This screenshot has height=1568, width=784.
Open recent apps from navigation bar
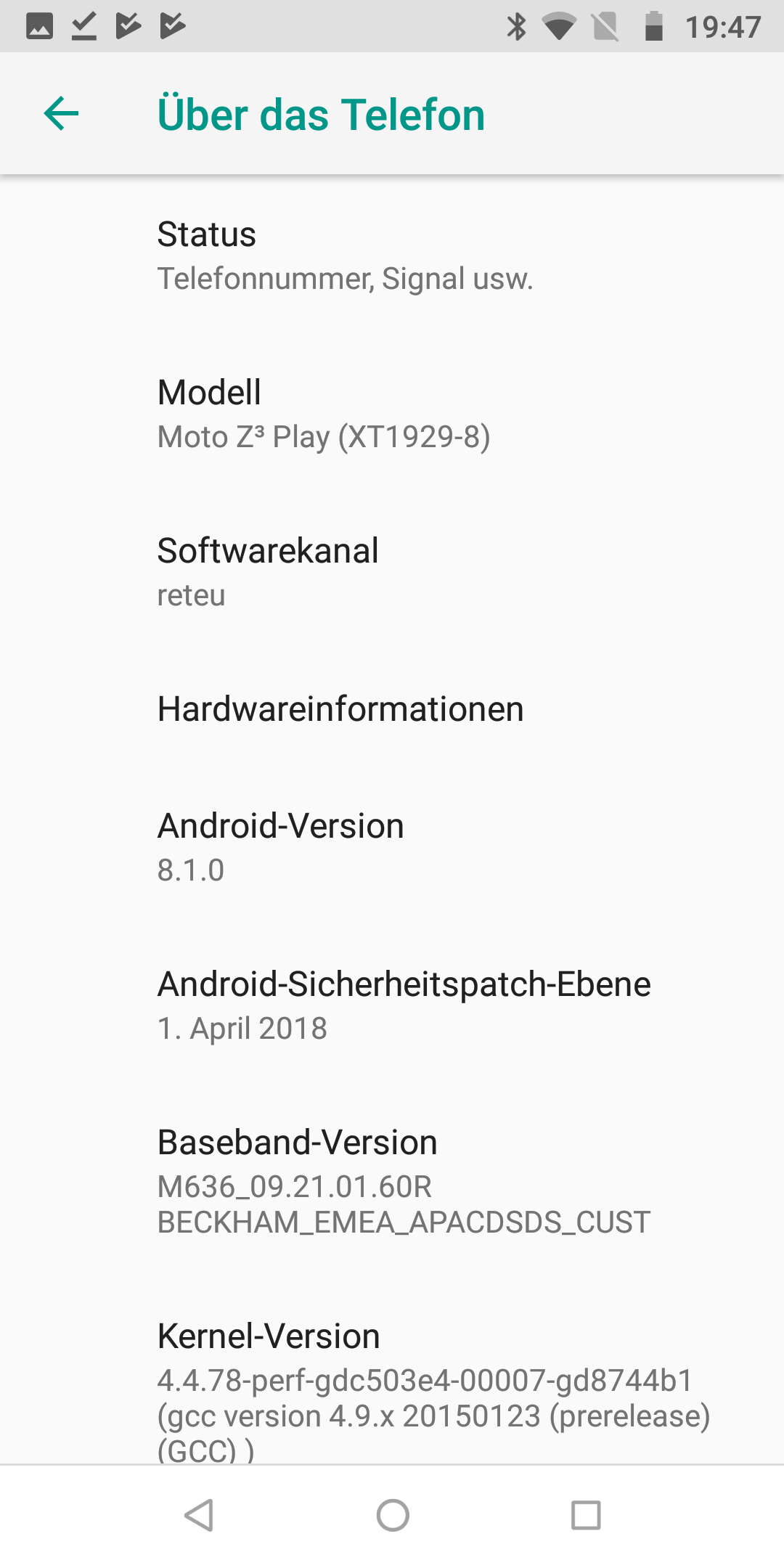586,1515
